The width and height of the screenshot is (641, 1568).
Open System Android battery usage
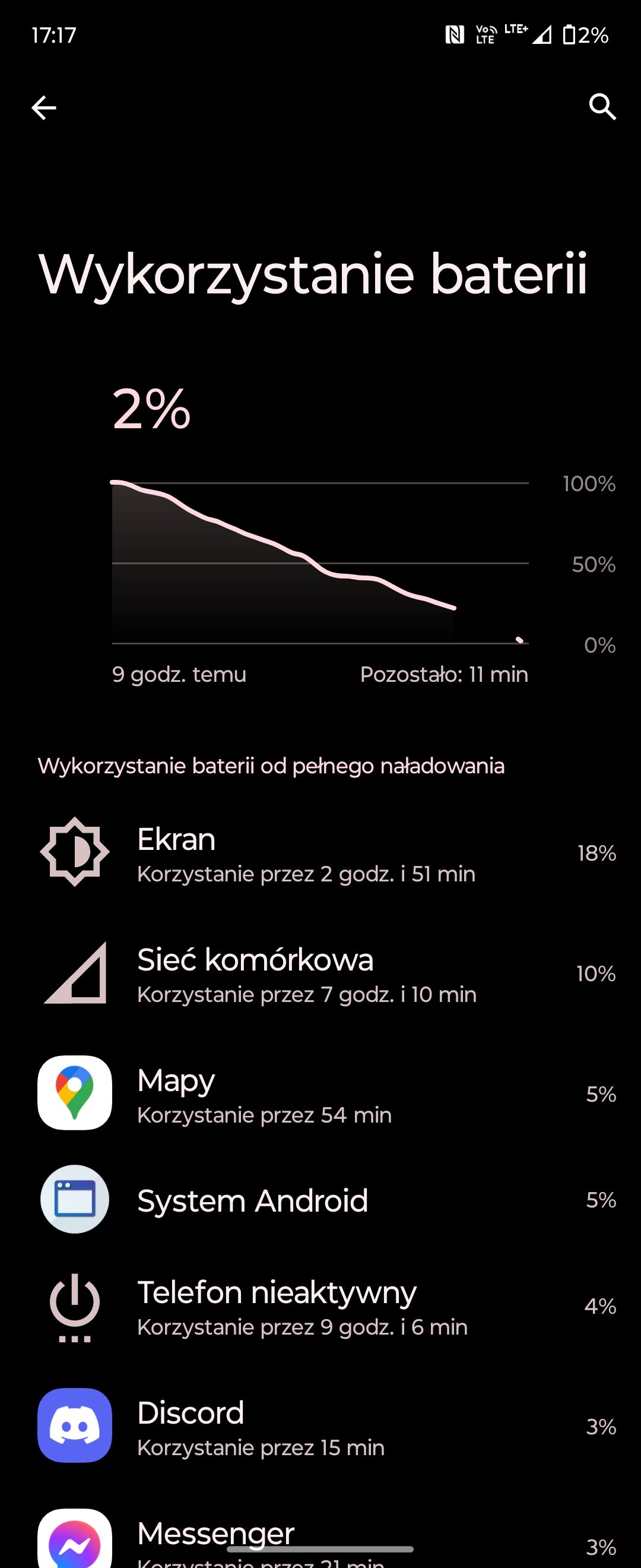pyautogui.click(x=320, y=1200)
